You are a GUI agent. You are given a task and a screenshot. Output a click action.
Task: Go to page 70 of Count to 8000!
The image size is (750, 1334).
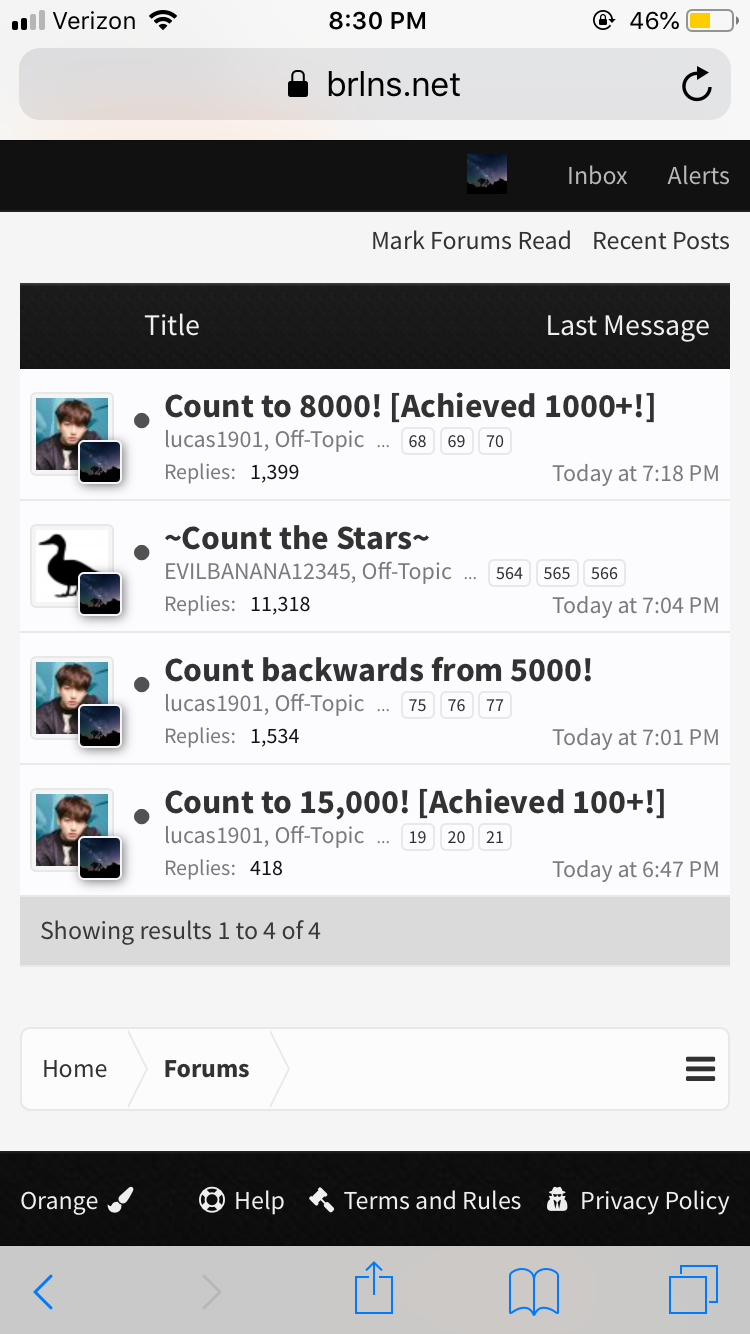pyautogui.click(x=495, y=441)
